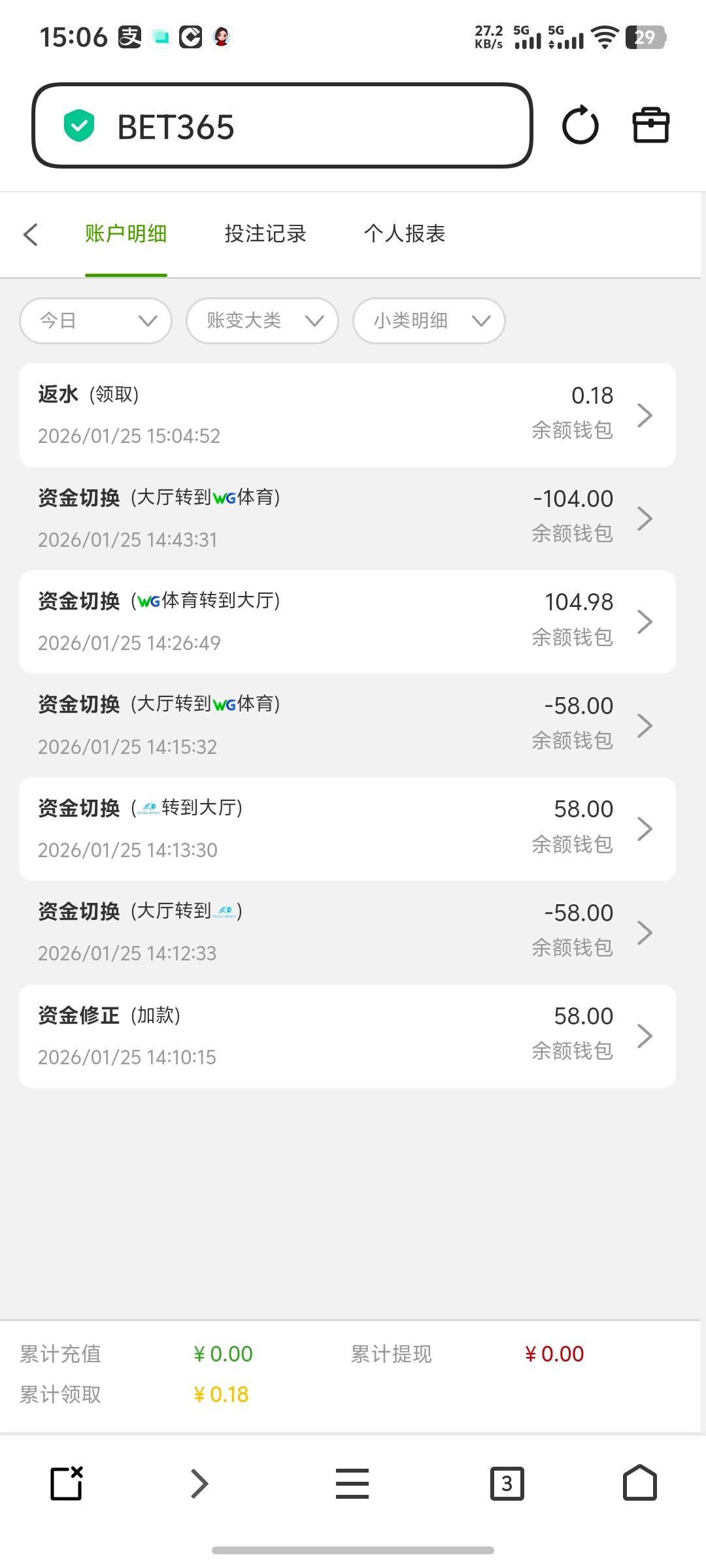Open the 104.98 资金切换 record

tap(347, 621)
